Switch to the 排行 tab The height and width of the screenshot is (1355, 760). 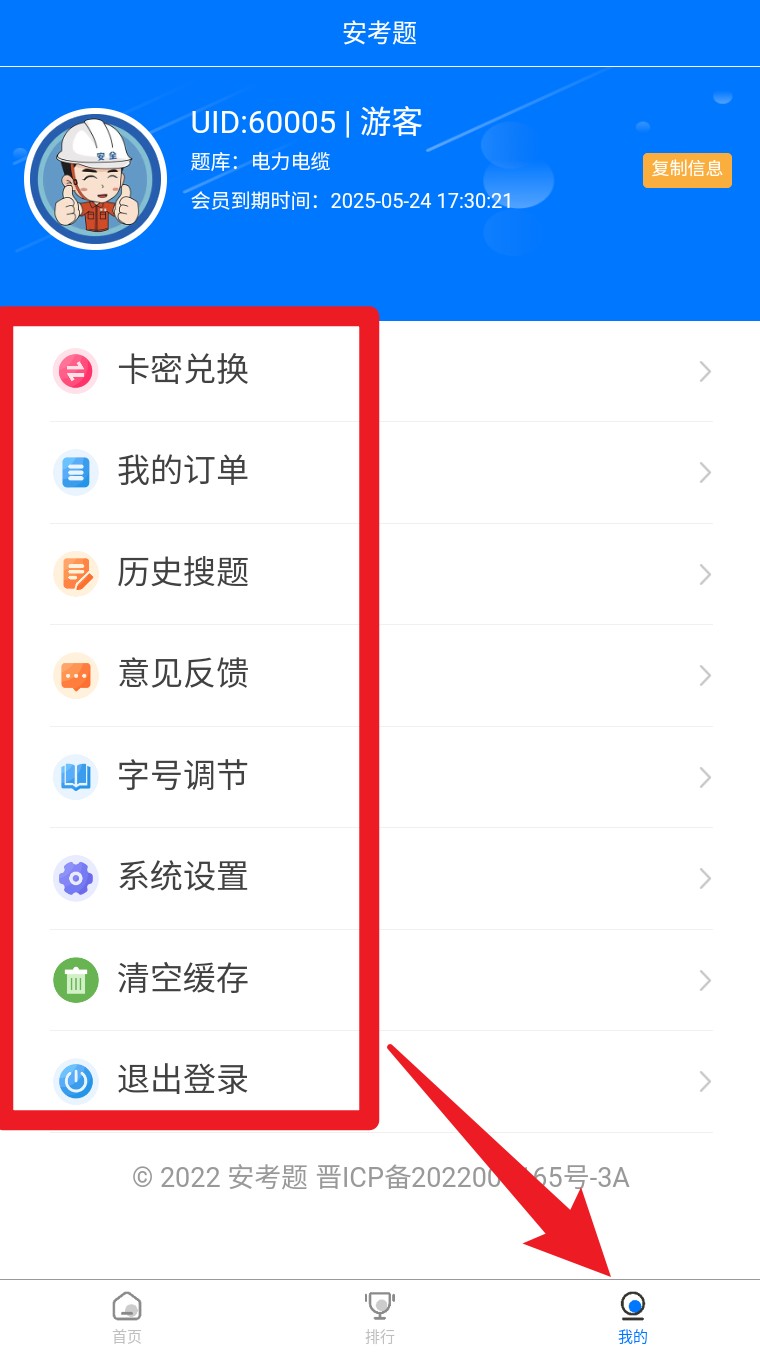coord(380,1318)
